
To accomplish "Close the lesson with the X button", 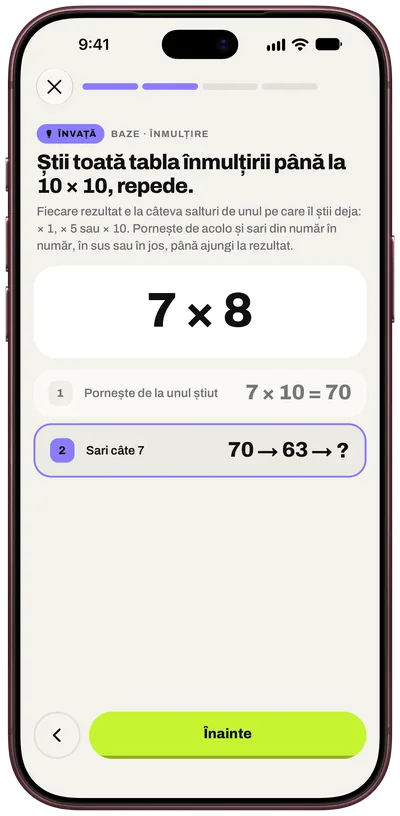I will (55, 87).
